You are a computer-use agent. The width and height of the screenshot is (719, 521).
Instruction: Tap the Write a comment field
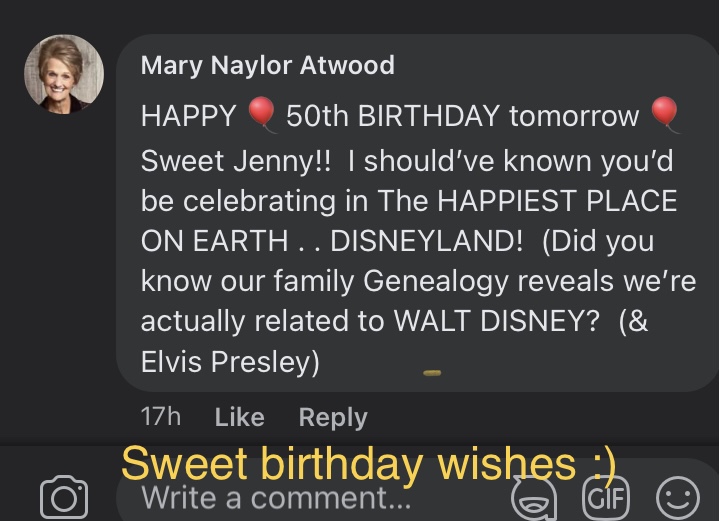[x=300, y=498]
